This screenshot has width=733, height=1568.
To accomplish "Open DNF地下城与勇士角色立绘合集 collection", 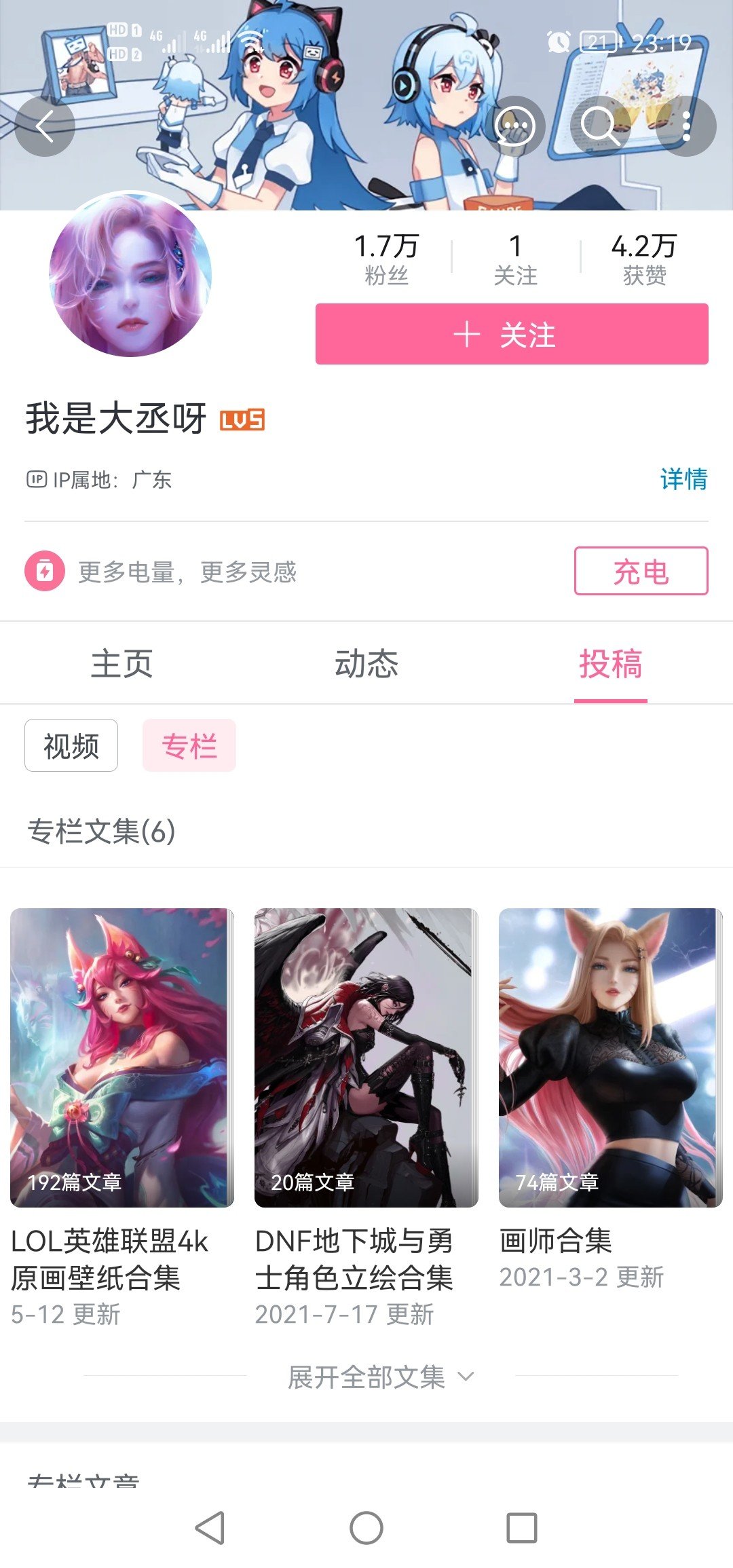I will pyautogui.click(x=366, y=1118).
